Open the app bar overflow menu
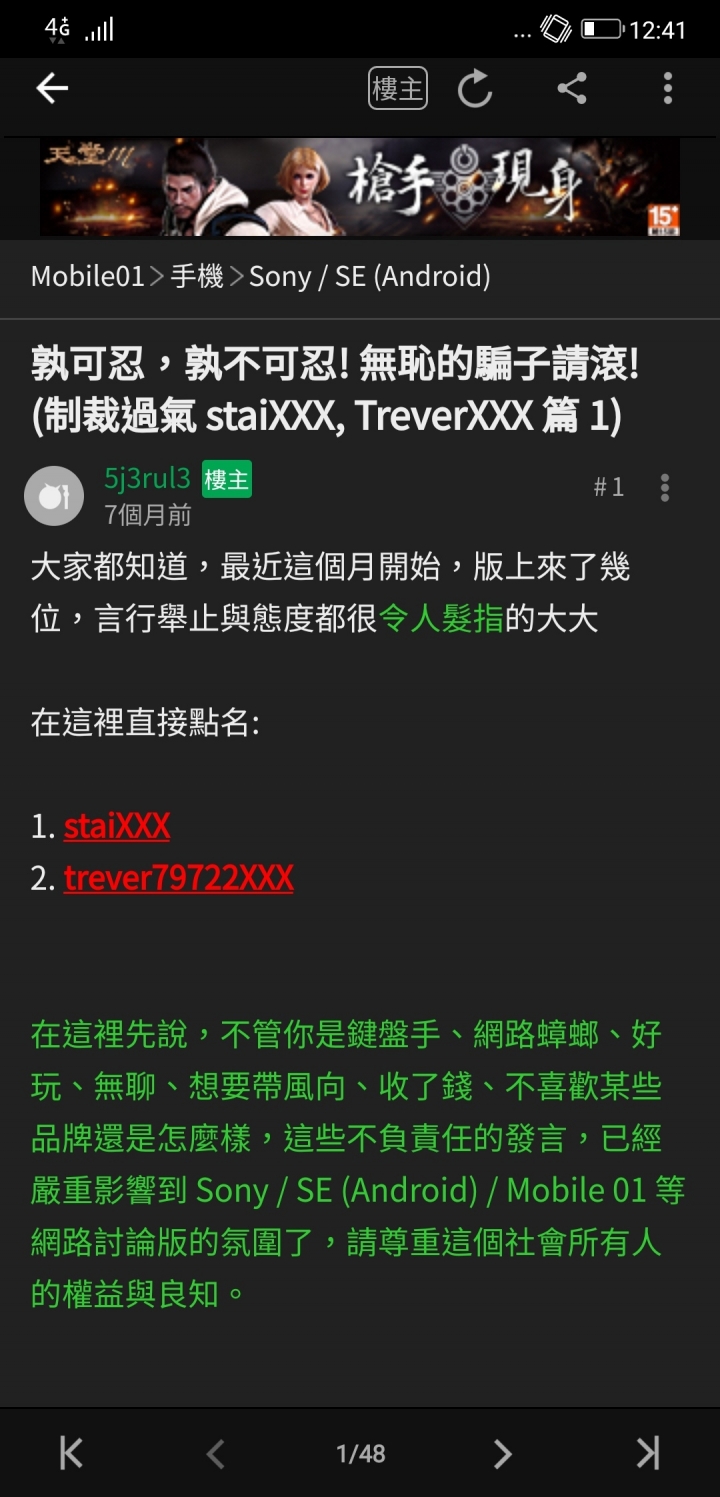 point(667,89)
